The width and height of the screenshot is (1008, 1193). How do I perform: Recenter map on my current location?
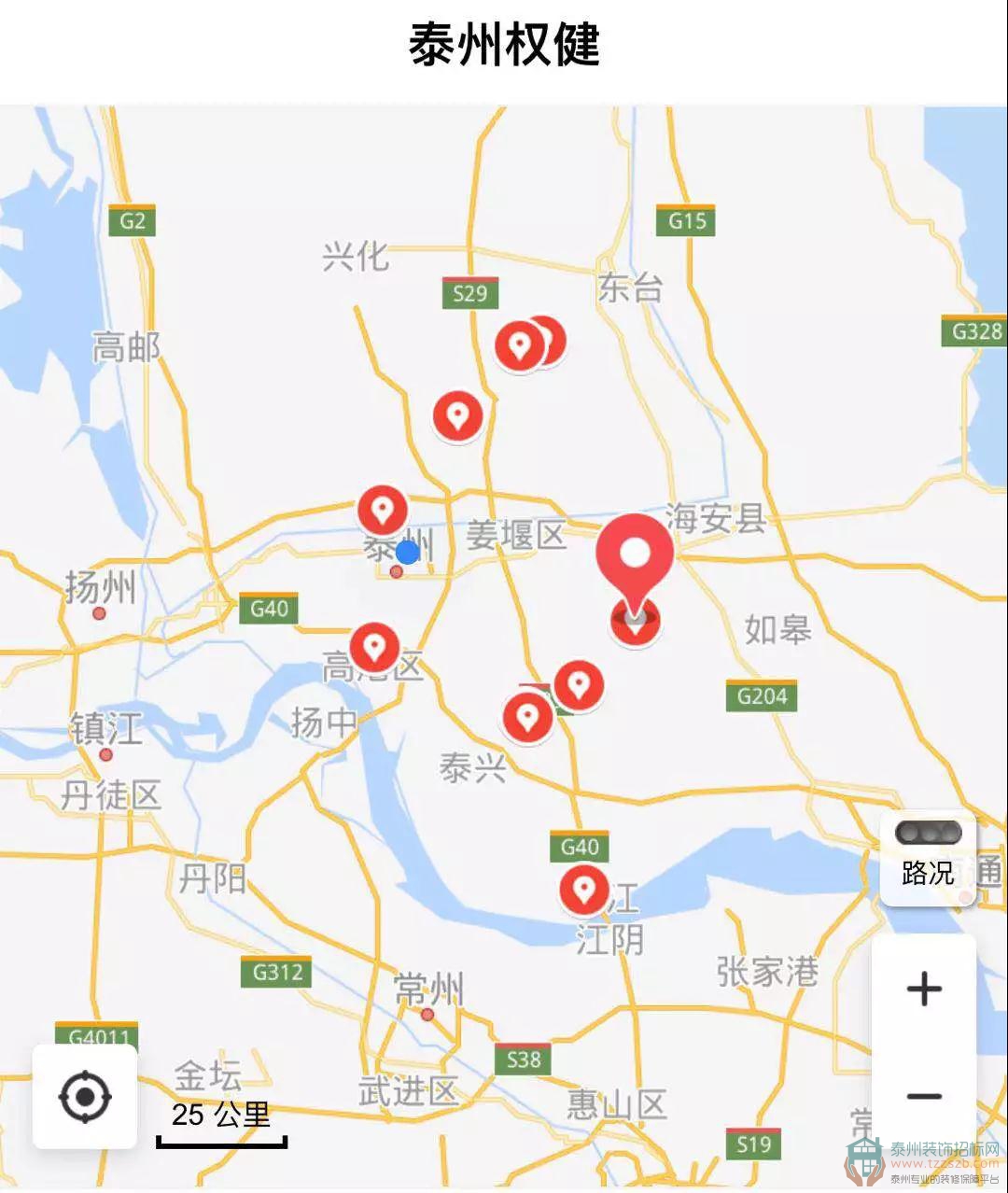[85, 1096]
